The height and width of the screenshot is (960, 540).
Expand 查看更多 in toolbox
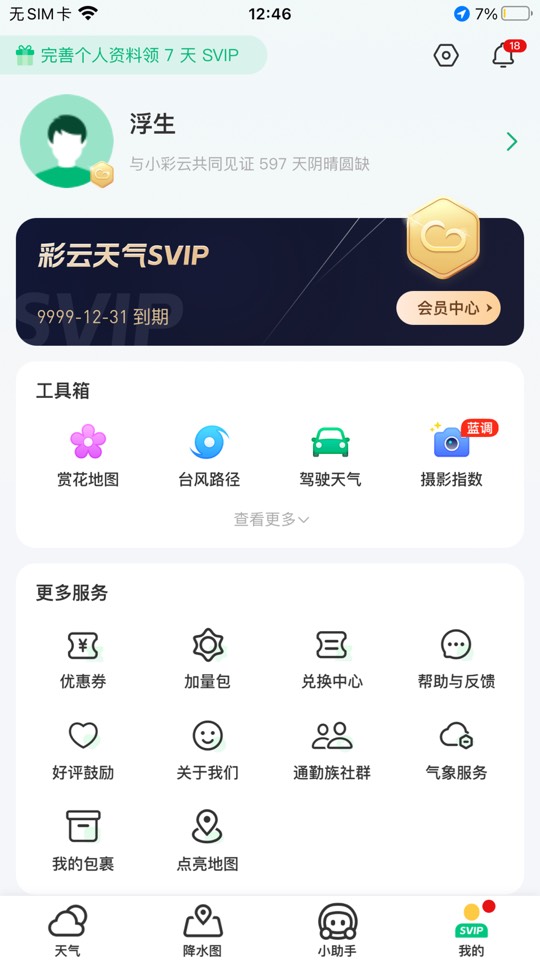point(271,520)
